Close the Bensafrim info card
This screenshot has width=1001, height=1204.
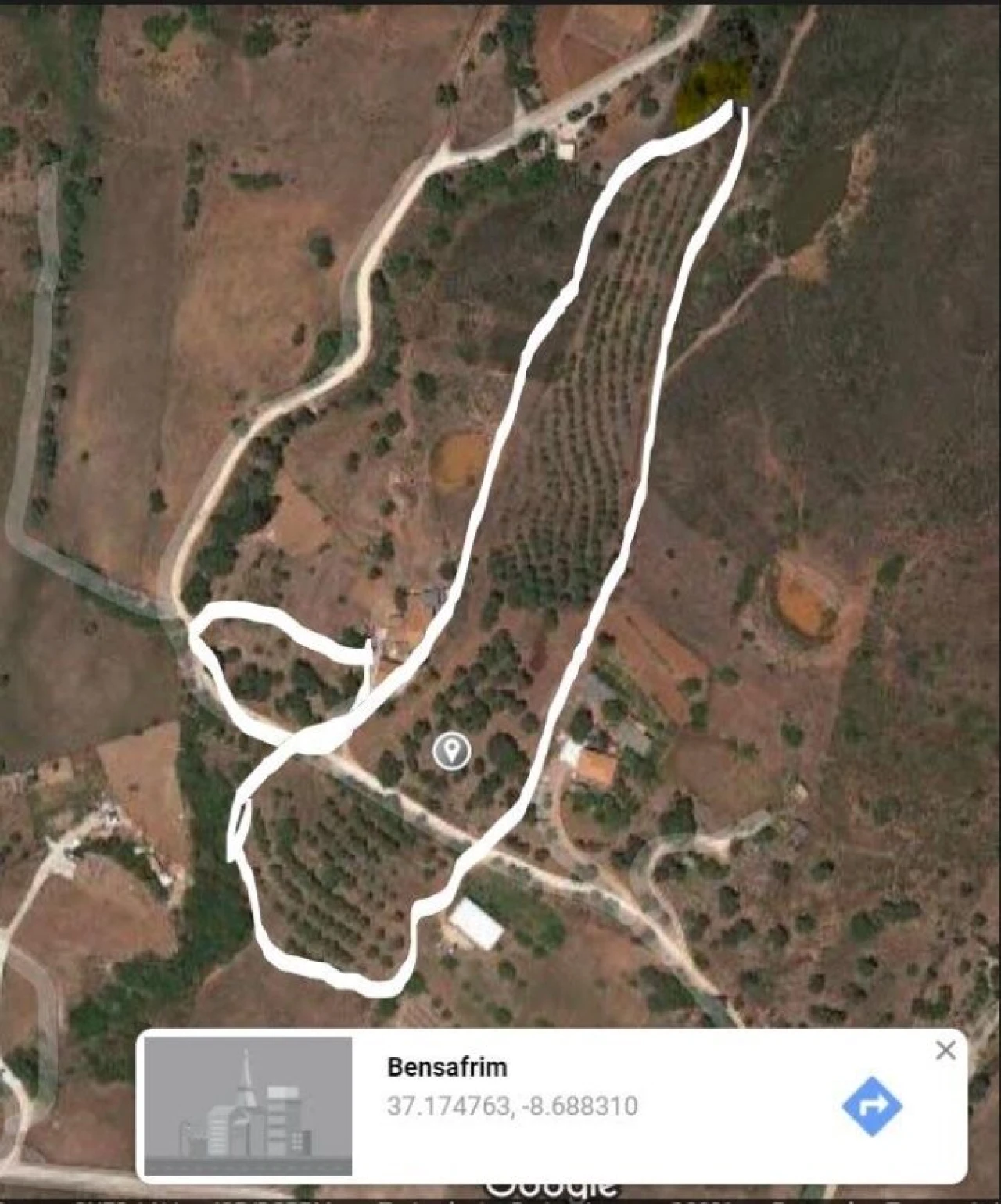pyautogui.click(x=947, y=1048)
